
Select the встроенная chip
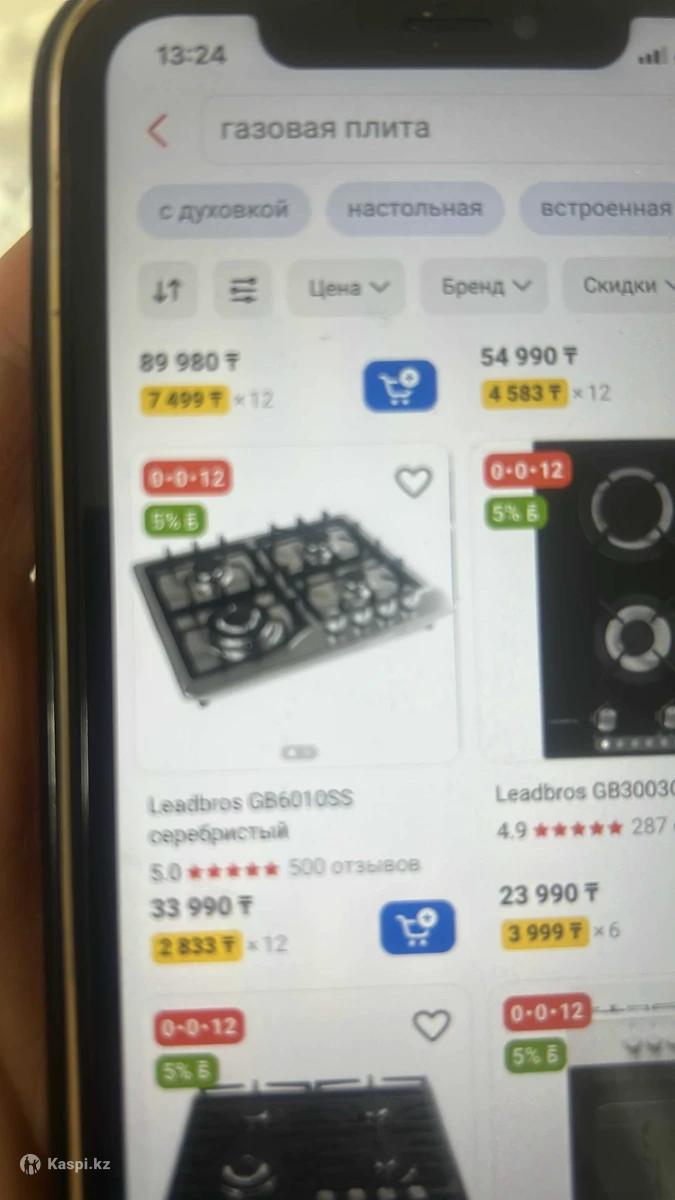coord(600,209)
